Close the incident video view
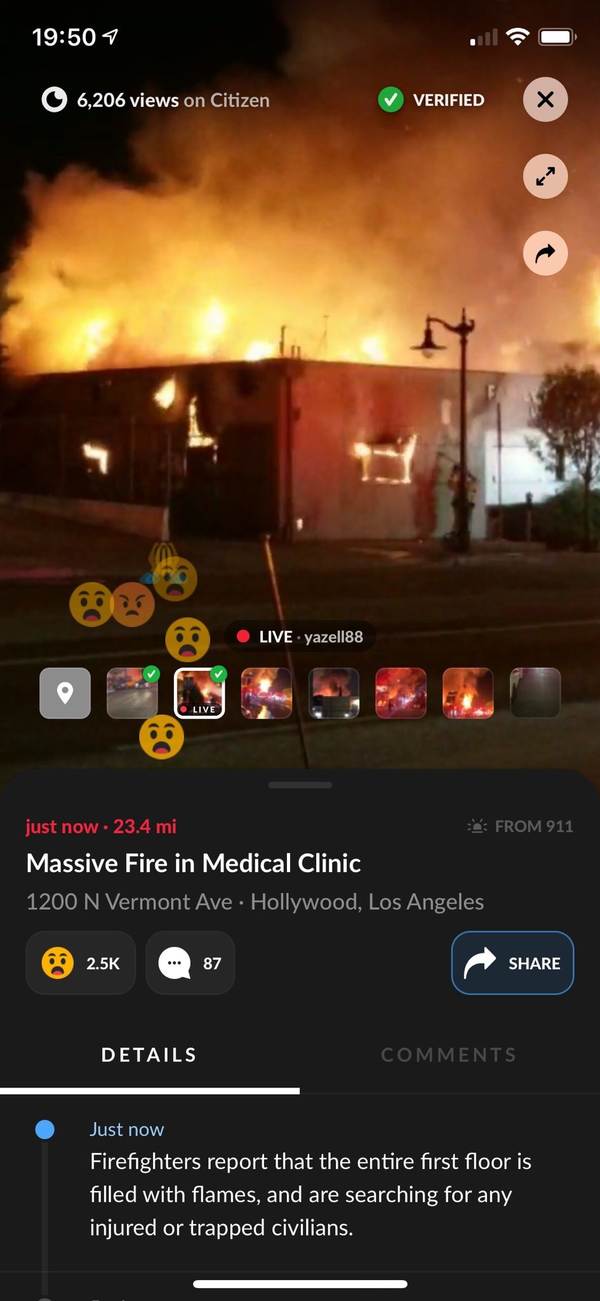The height and width of the screenshot is (1301, 600). click(x=545, y=99)
